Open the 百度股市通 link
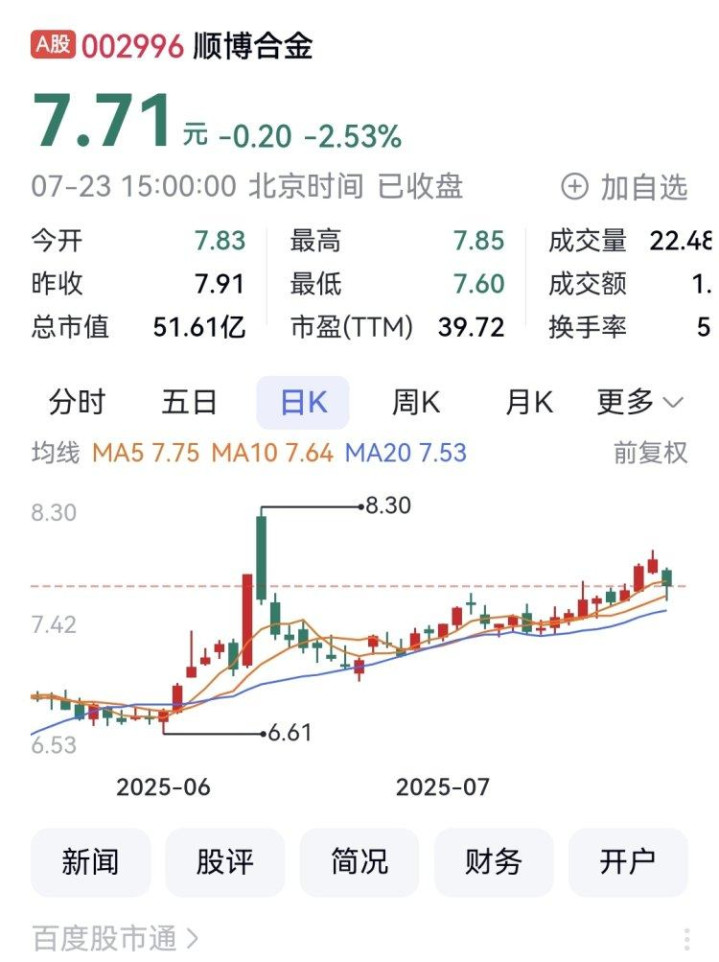The image size is (719, 962). click(x=115, y=938)
